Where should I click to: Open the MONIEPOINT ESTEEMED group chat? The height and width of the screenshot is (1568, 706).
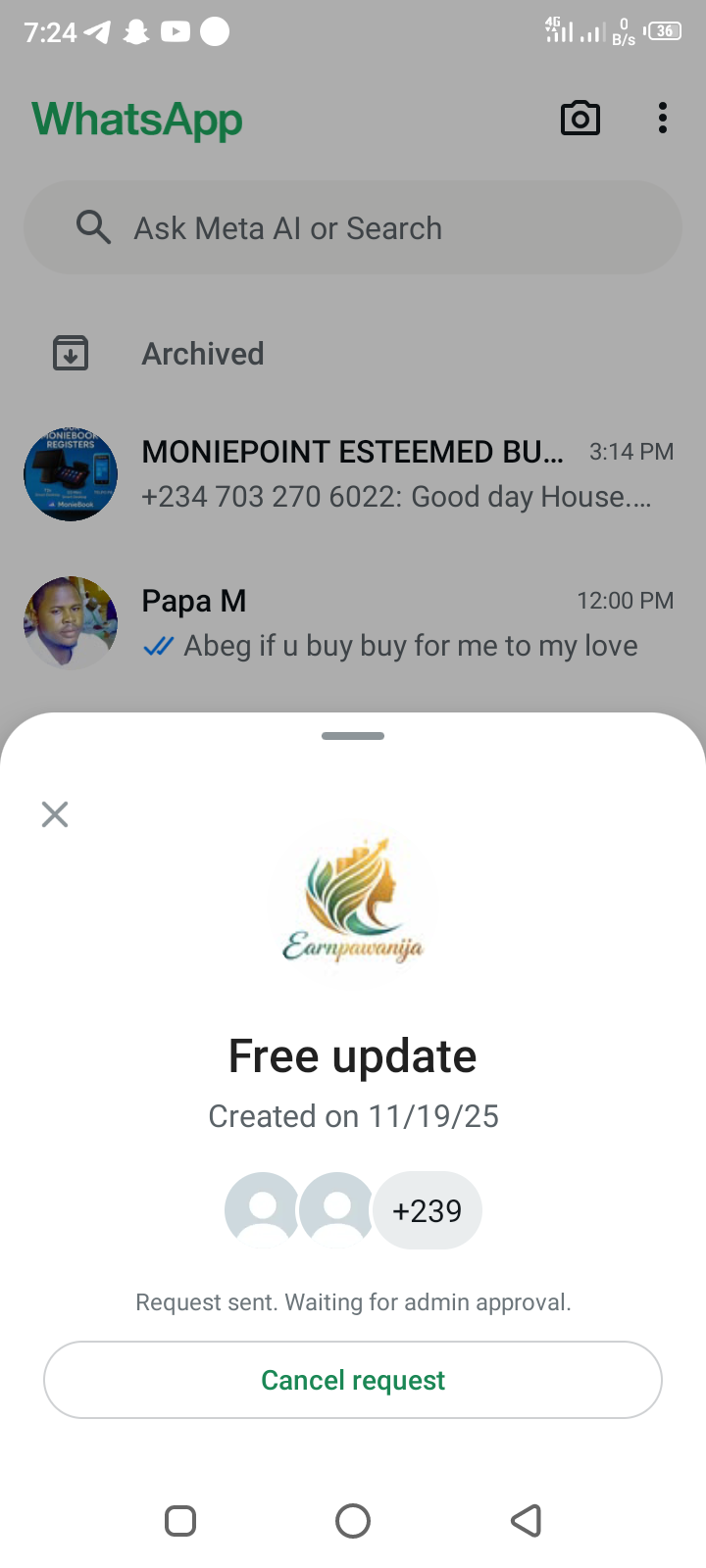[x=353, y=474]
